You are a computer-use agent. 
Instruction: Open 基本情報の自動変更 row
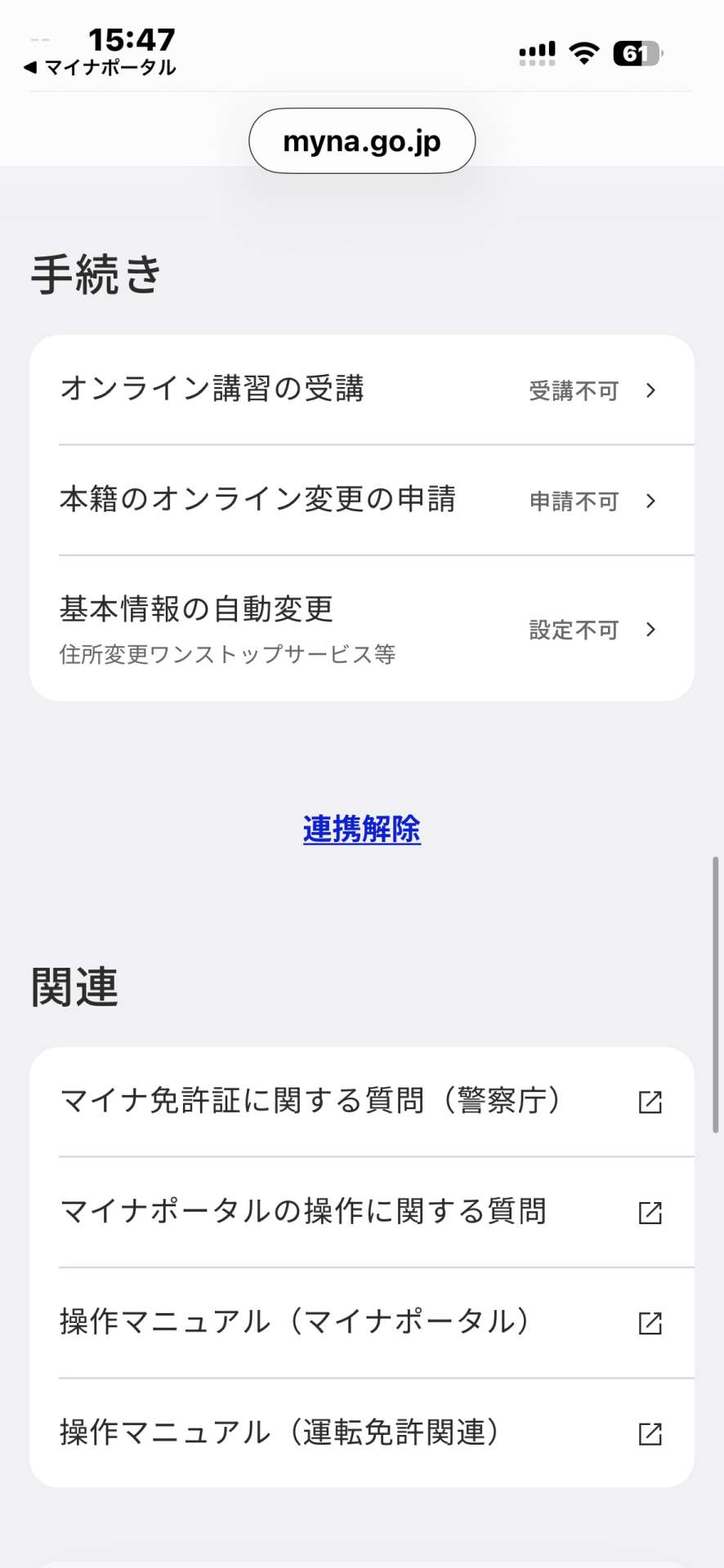tap(361, 629)
